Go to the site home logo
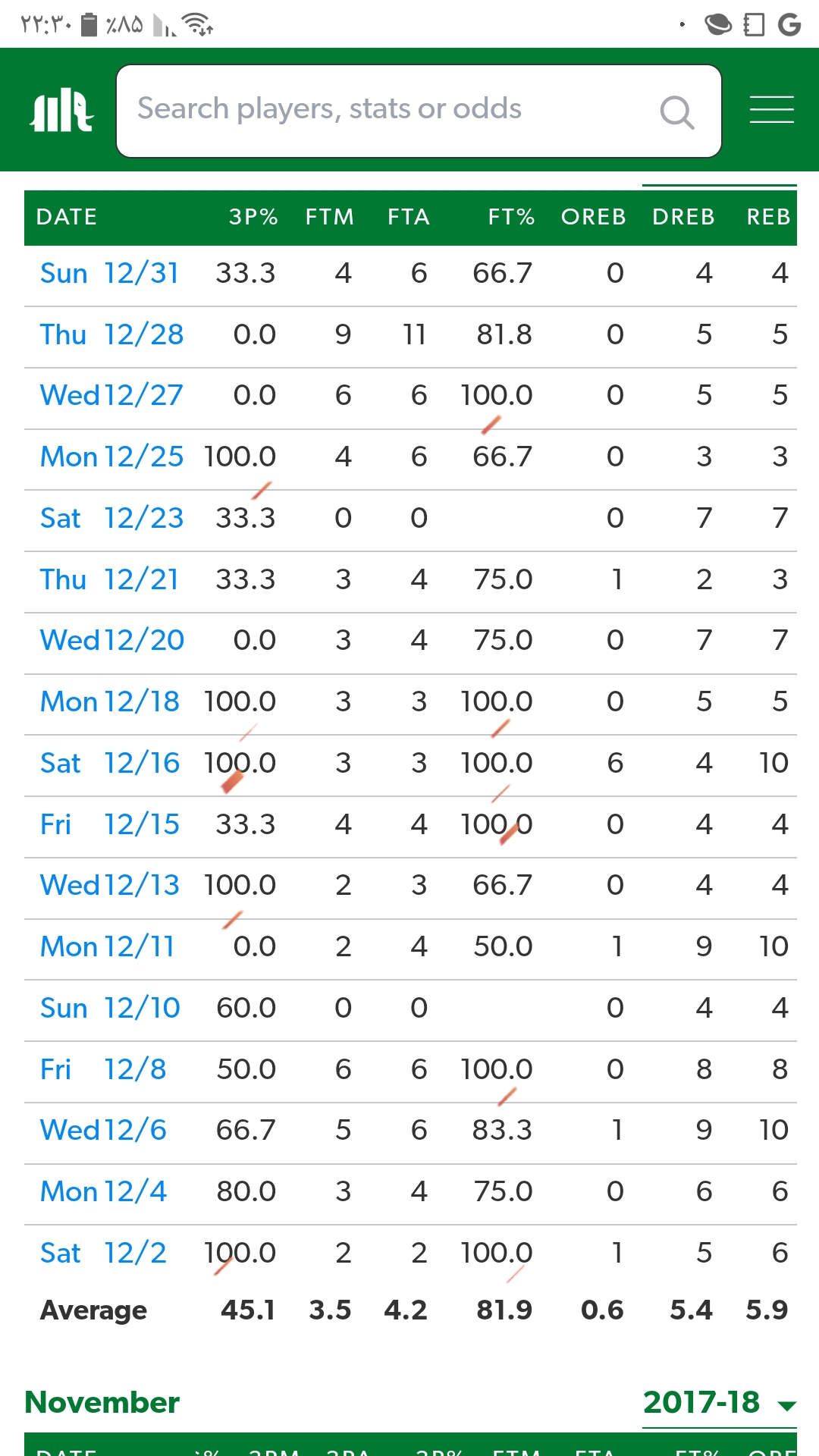Image resolution: width=819 pixels, height=1456 pixels. coord(61,111)
